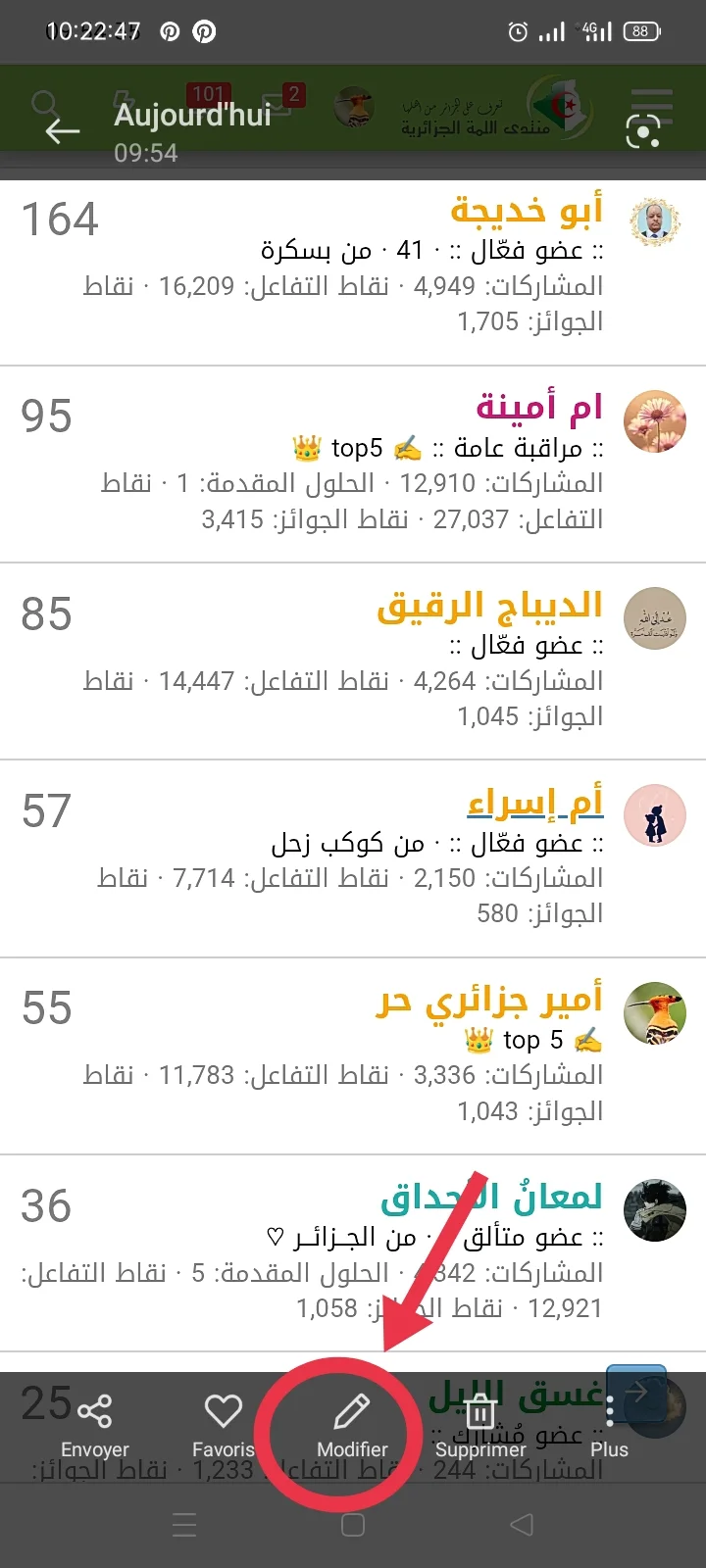Scan the image with the lens icon
Screen dimensions: 706x1568
coord(643,130)
